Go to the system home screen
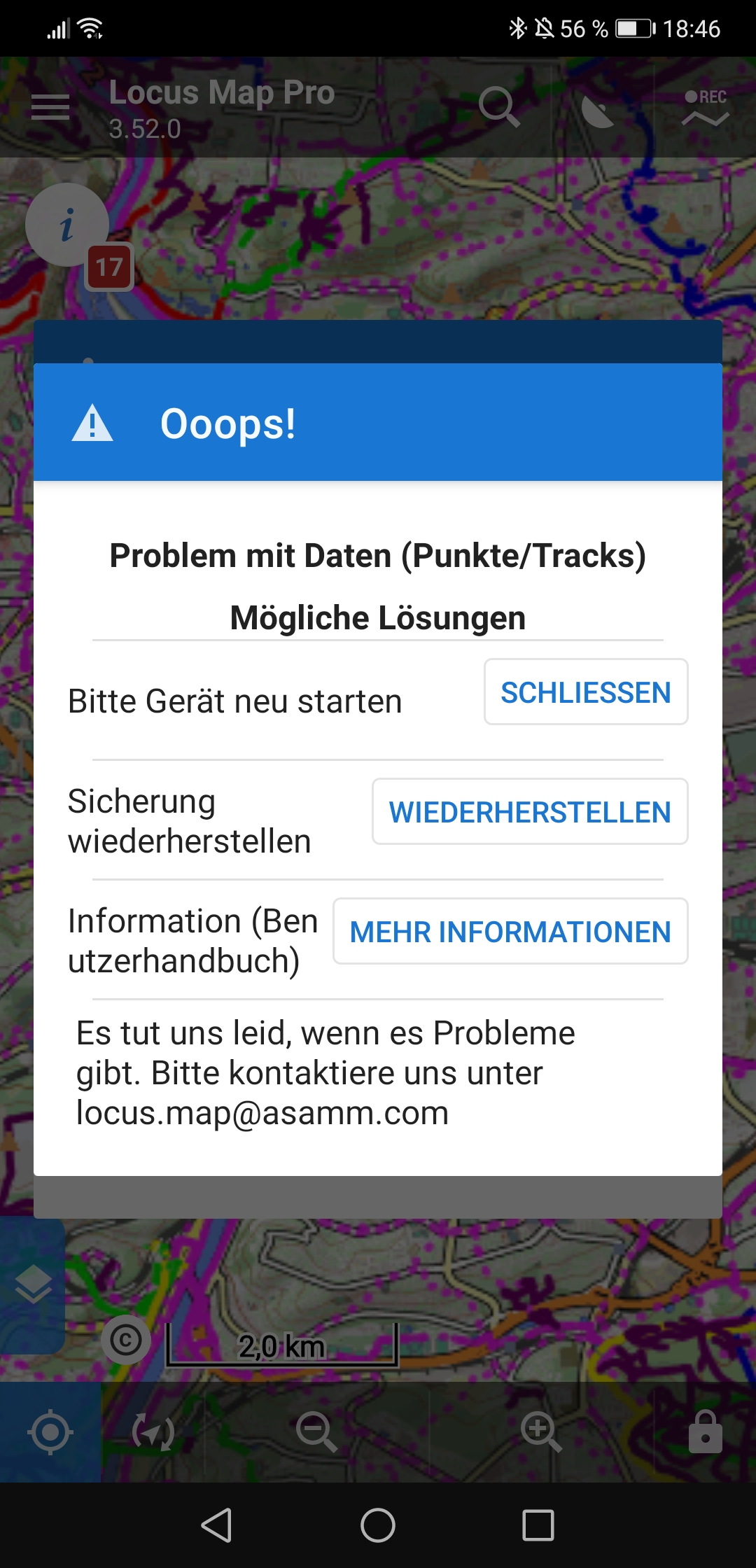756x1568 pixels. (378, 1525)
